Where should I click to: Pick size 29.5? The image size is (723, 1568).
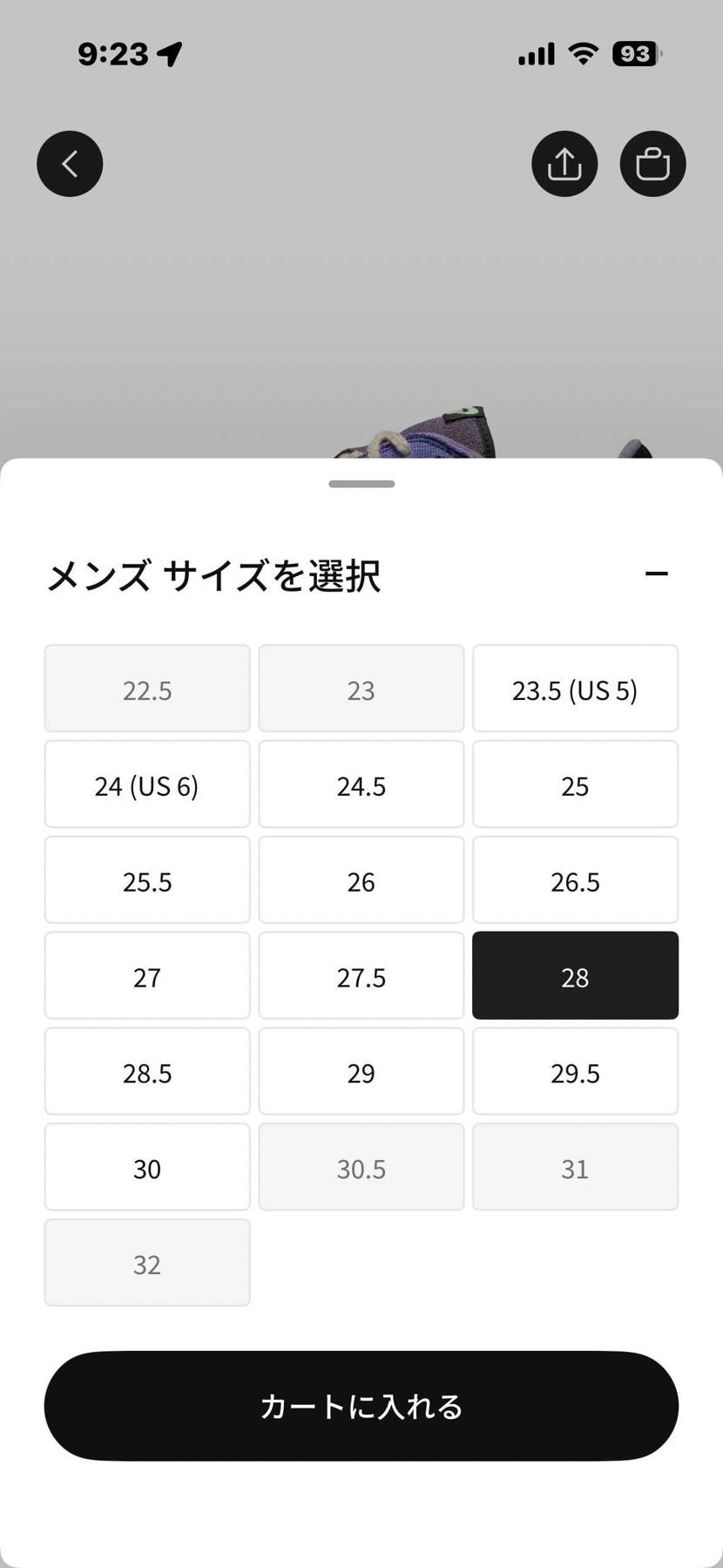click(575, 1072)
